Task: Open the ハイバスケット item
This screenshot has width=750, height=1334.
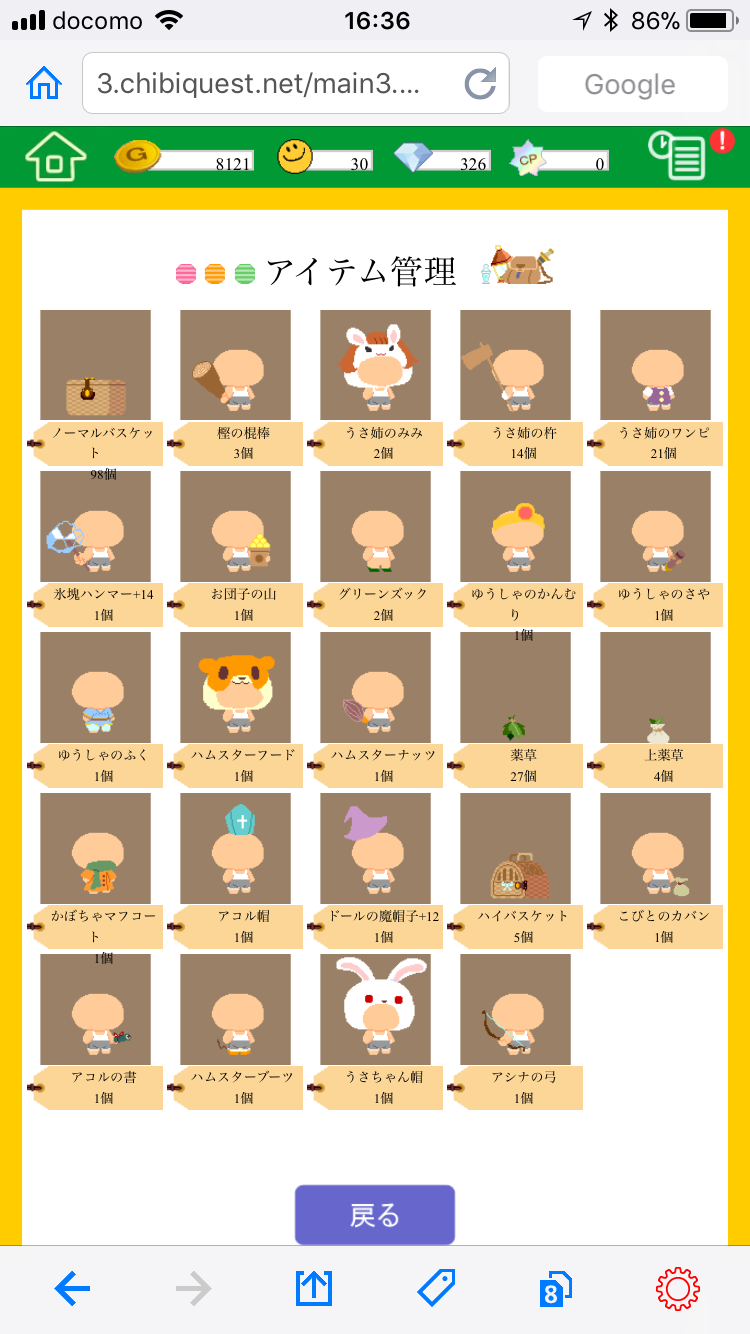Action: tap(515, 848)
